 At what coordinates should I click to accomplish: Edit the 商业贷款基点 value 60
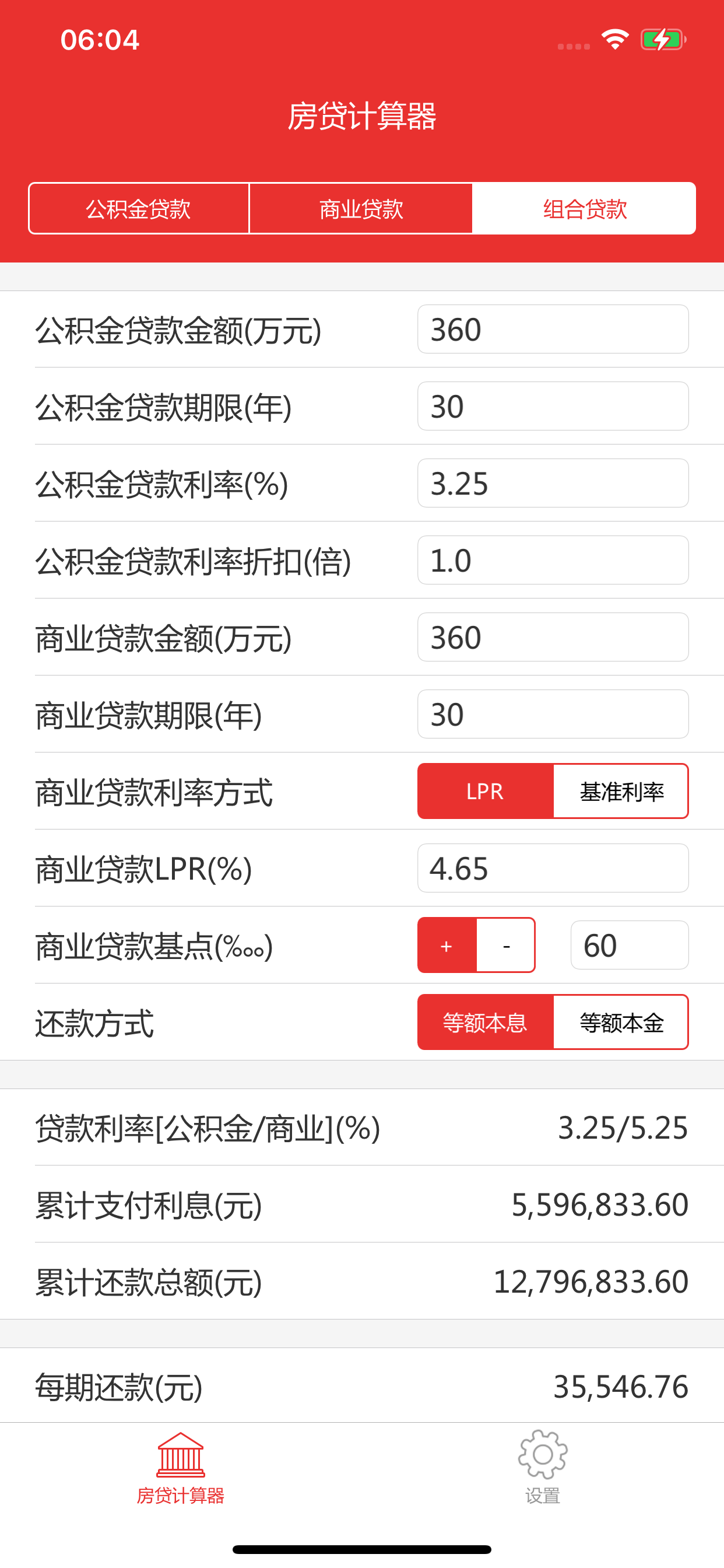629,944
